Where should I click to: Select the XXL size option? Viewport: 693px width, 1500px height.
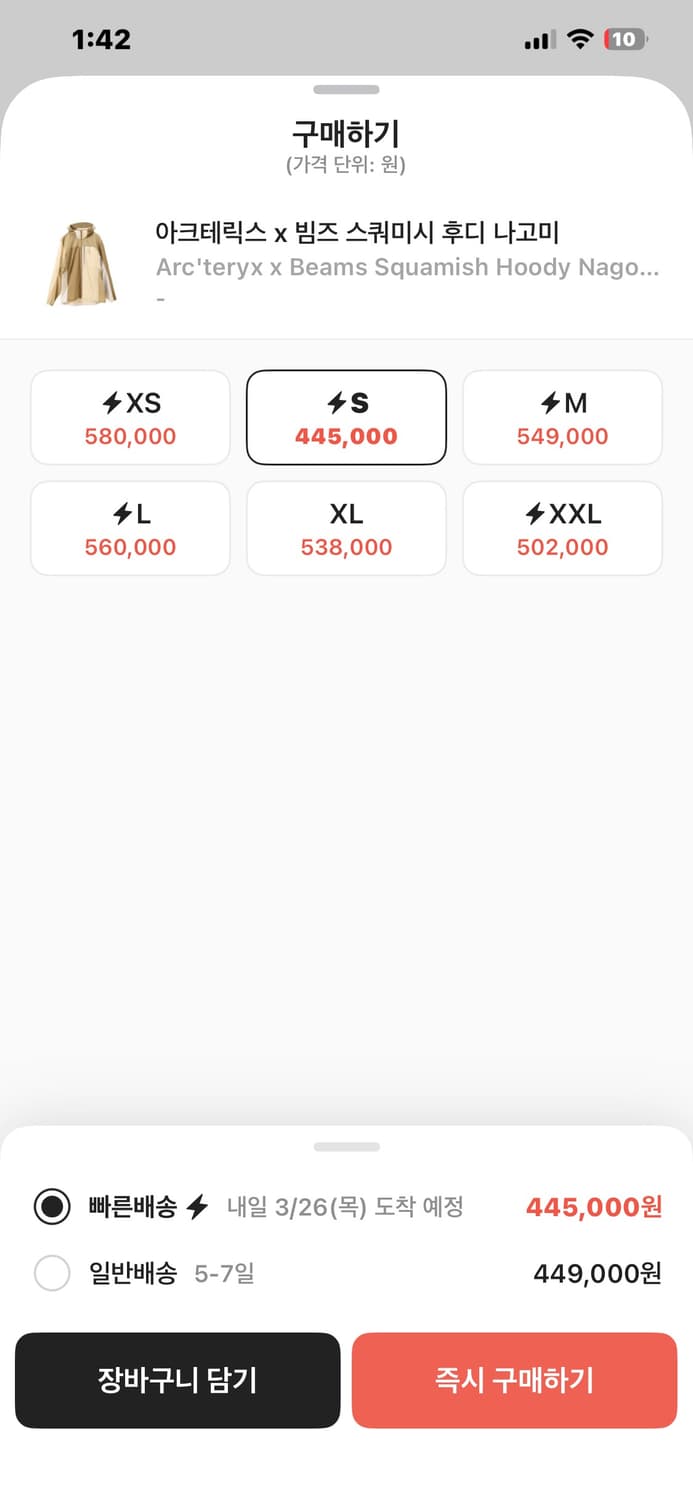point(562,529)
